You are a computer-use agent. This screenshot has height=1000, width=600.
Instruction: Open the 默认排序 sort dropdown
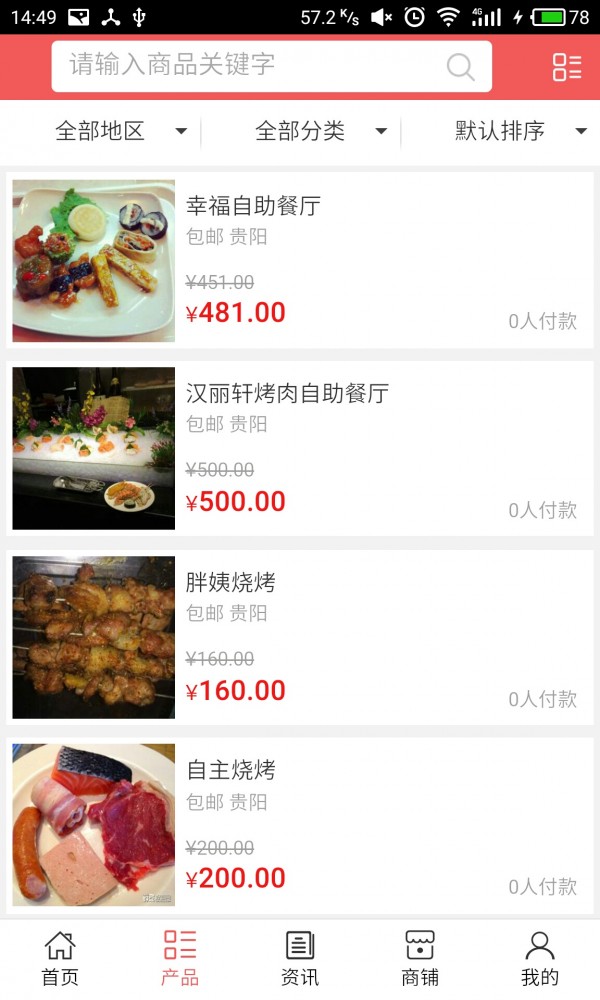[x=520, y=131]
